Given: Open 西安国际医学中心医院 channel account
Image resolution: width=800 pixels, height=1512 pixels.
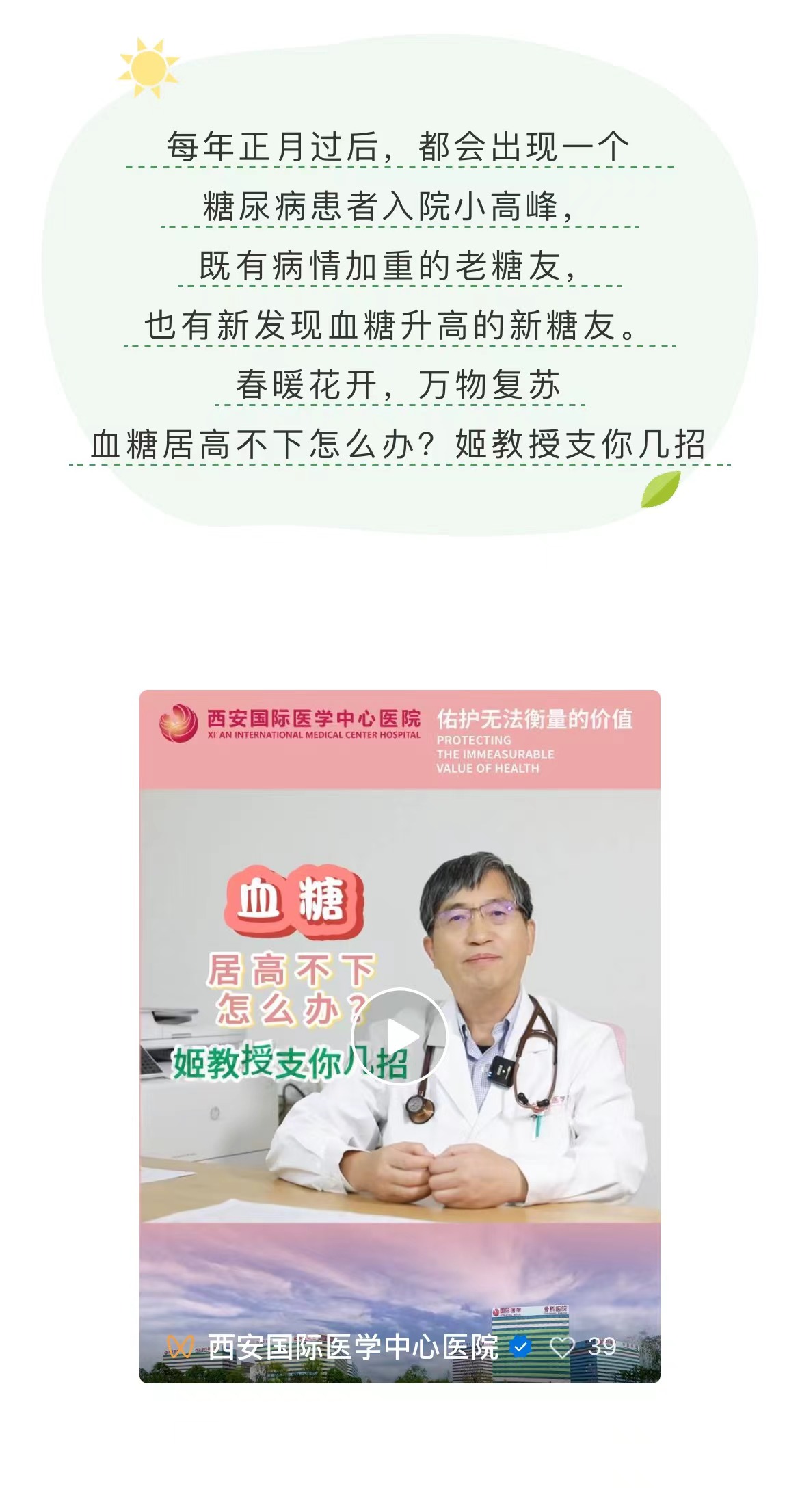Looking at the screenshot, I should click(x=352, y=1347).
